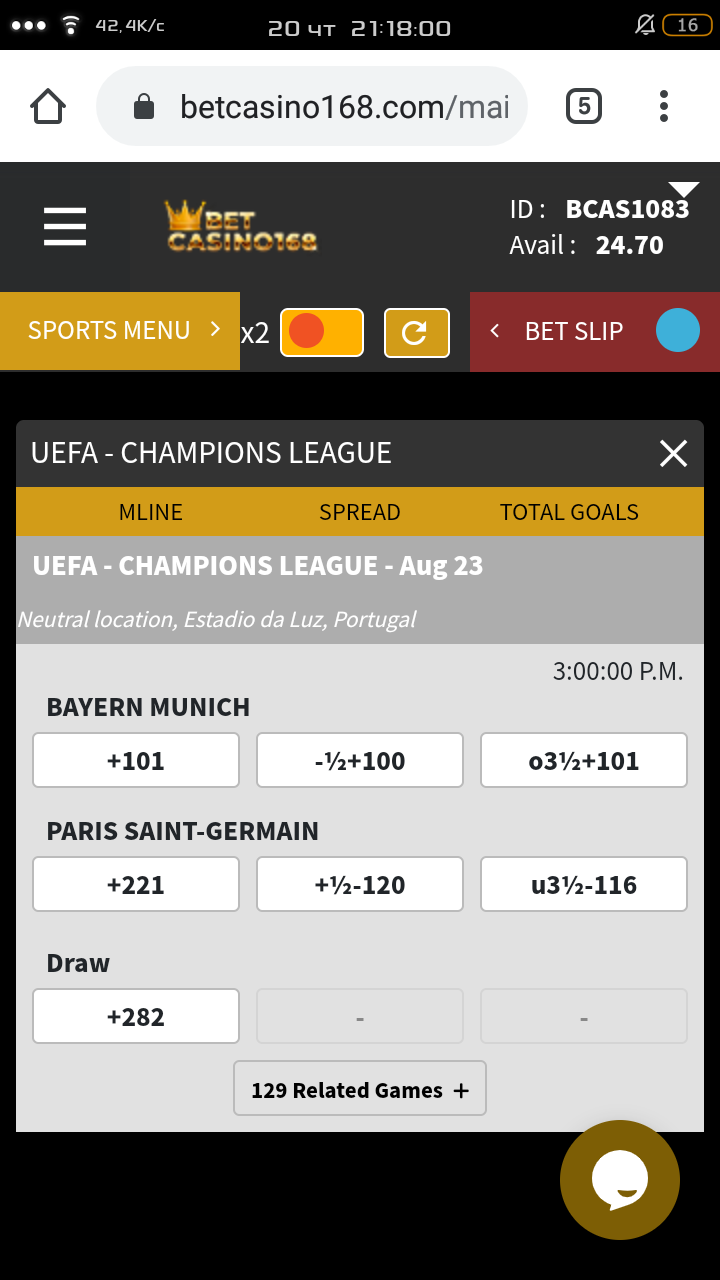720x1280 pixels.
Task: Pick Paris Saint-Germain spread +½-120
Action: click(x=360, y=884)
